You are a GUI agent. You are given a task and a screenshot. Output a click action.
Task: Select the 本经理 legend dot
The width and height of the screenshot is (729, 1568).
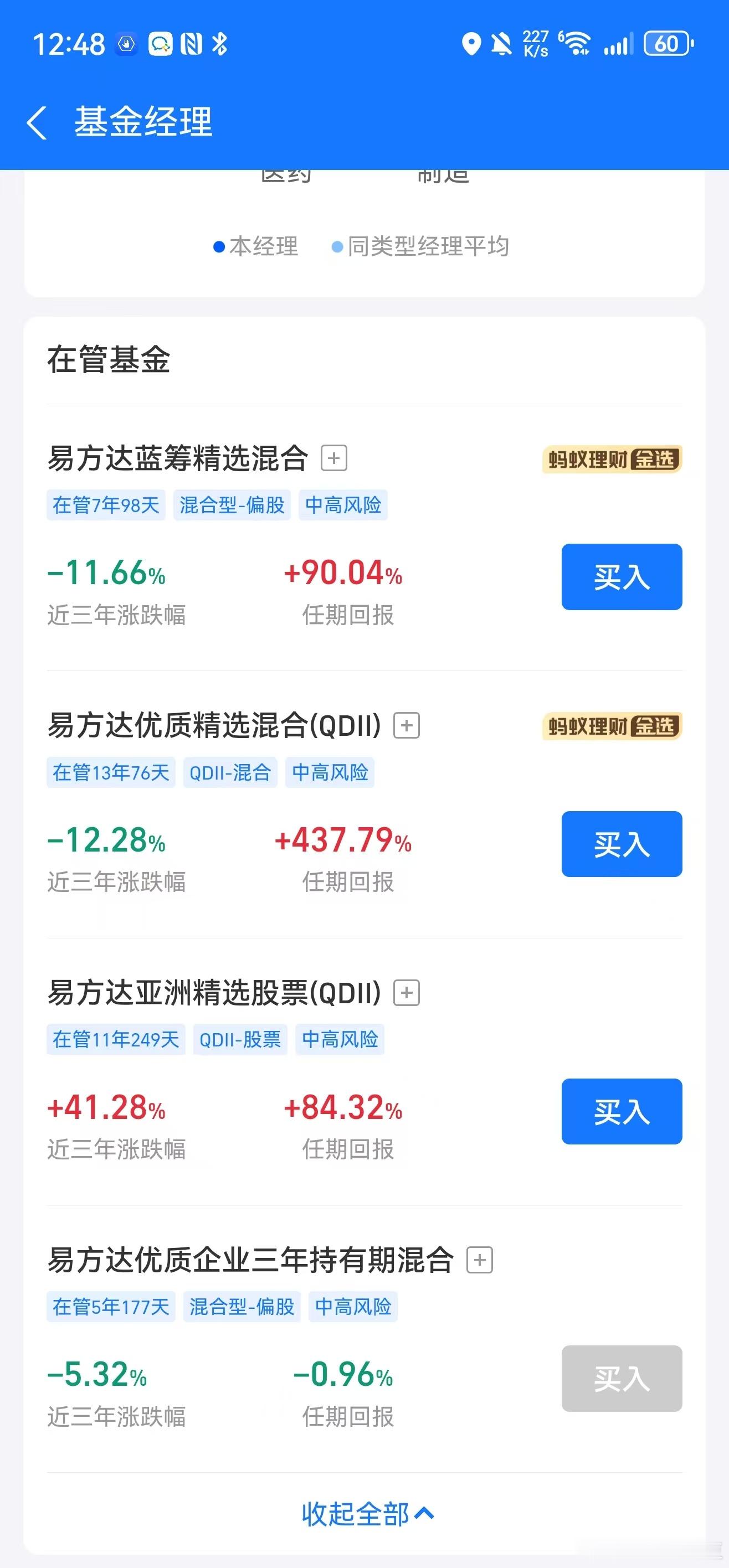click(219, 246)
